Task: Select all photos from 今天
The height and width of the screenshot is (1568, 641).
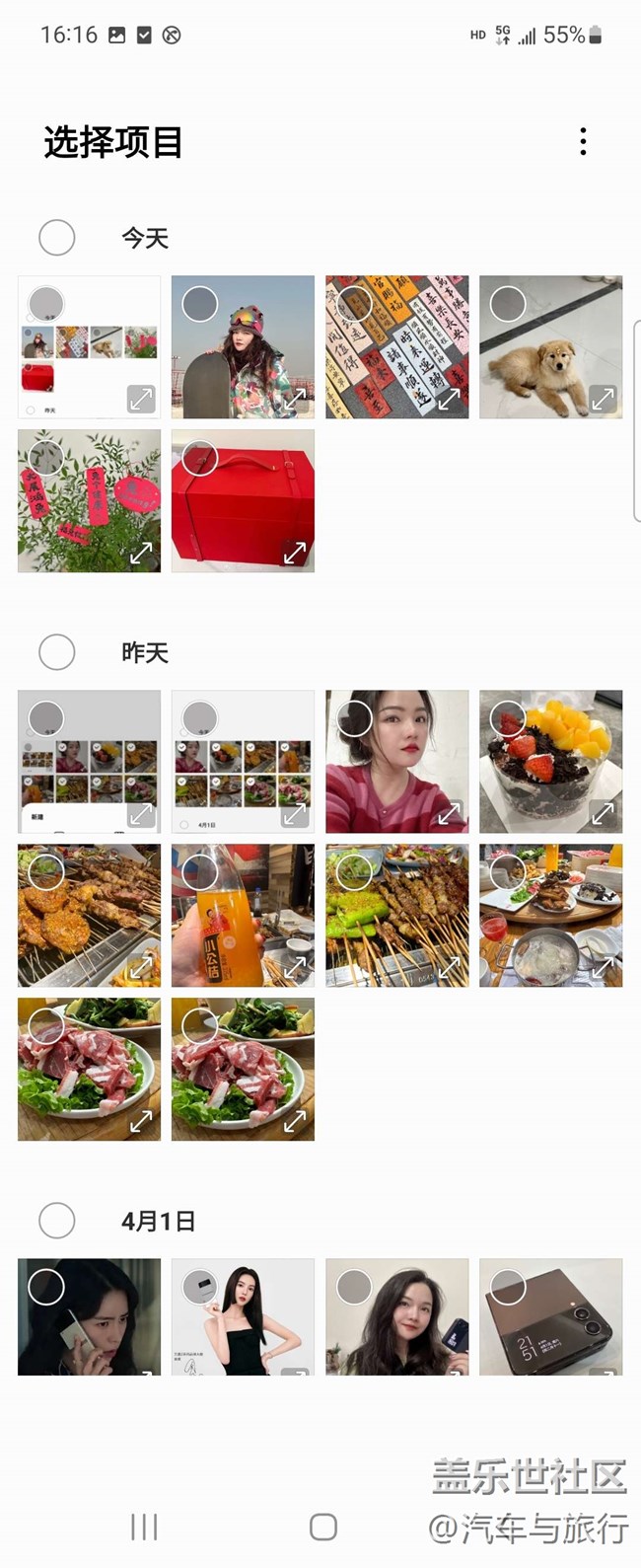Action: click(x=57, y=238)
